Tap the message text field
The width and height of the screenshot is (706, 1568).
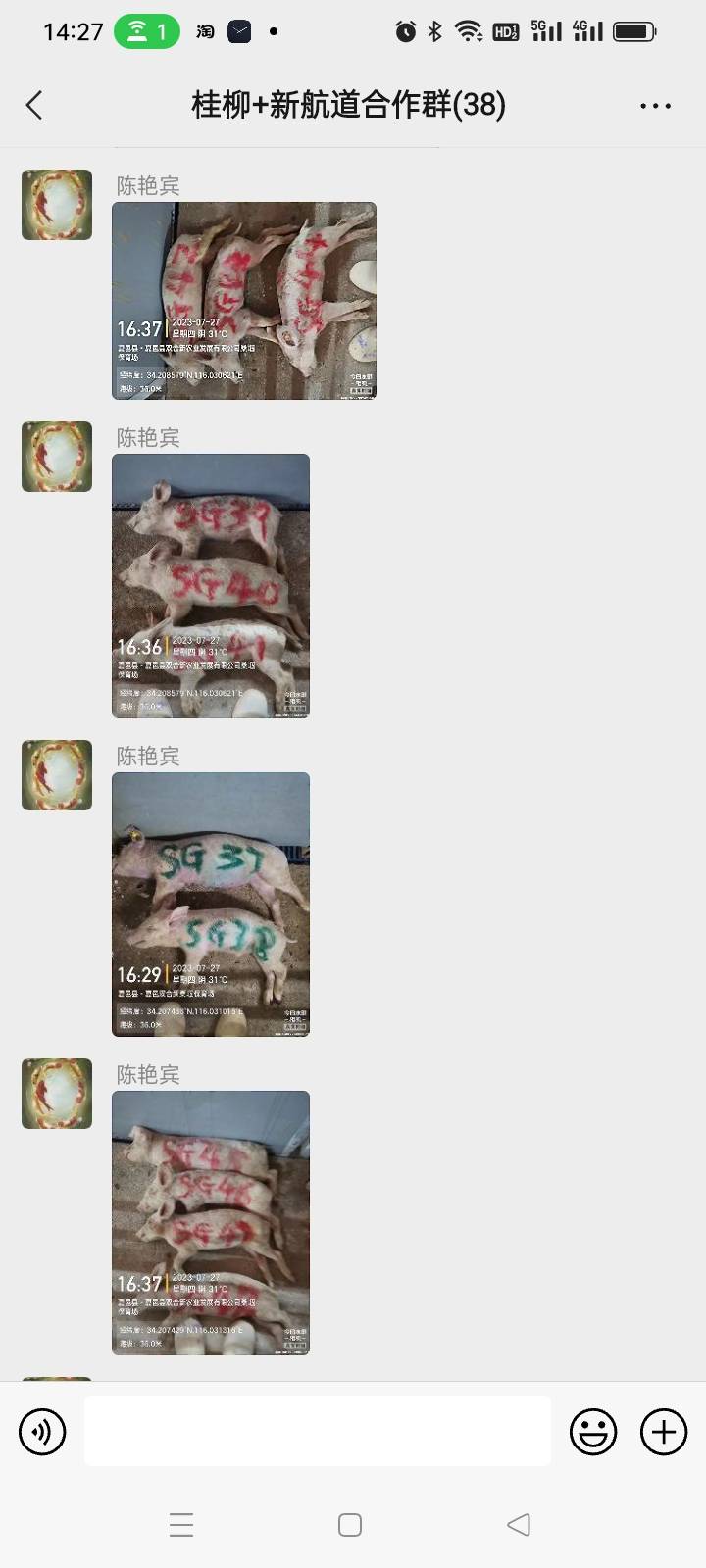pyautogui.click(x=318, y=1431)
